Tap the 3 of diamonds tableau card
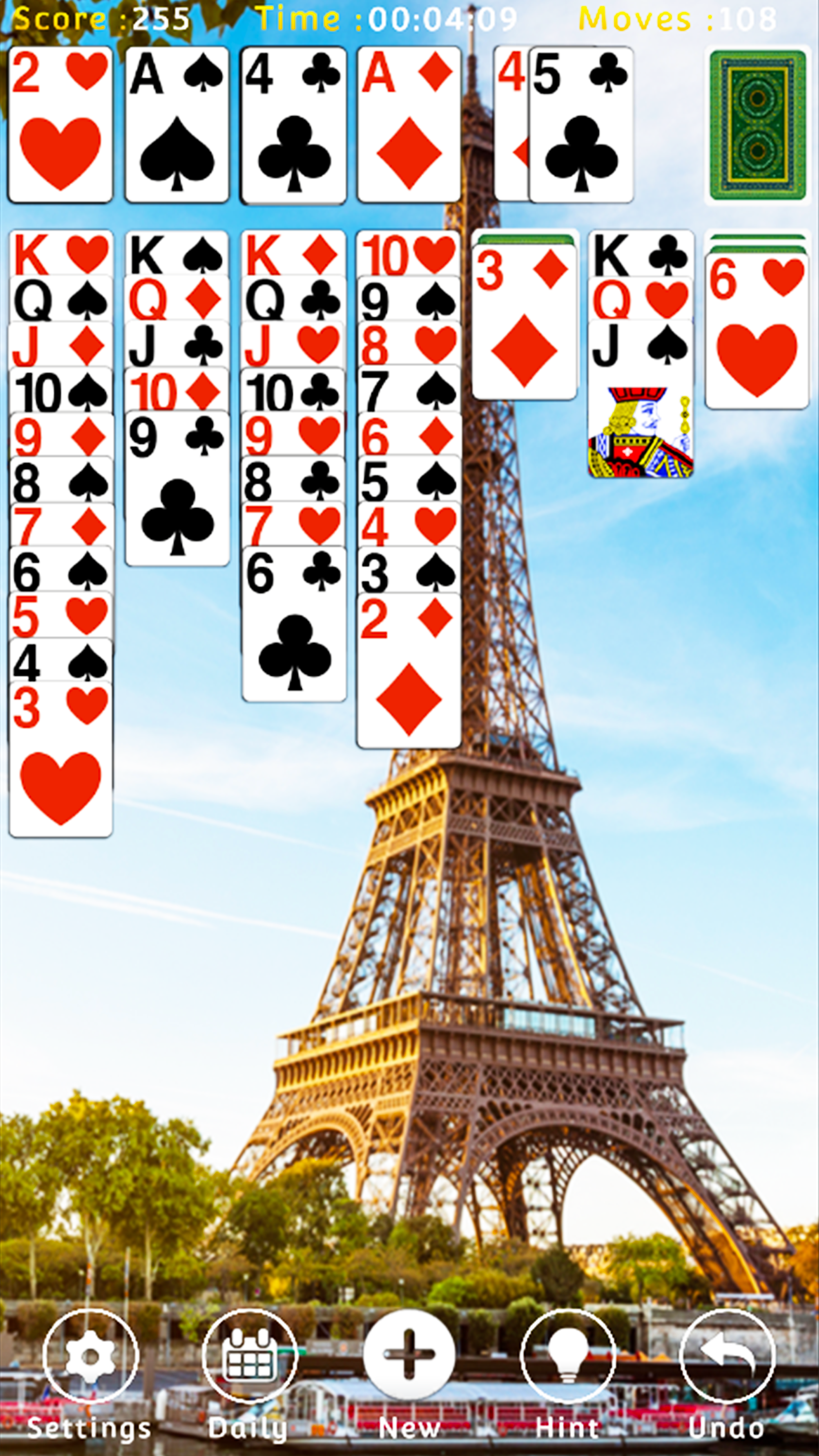This screenshot has height=1456, width=819. (x=524, y=322)
